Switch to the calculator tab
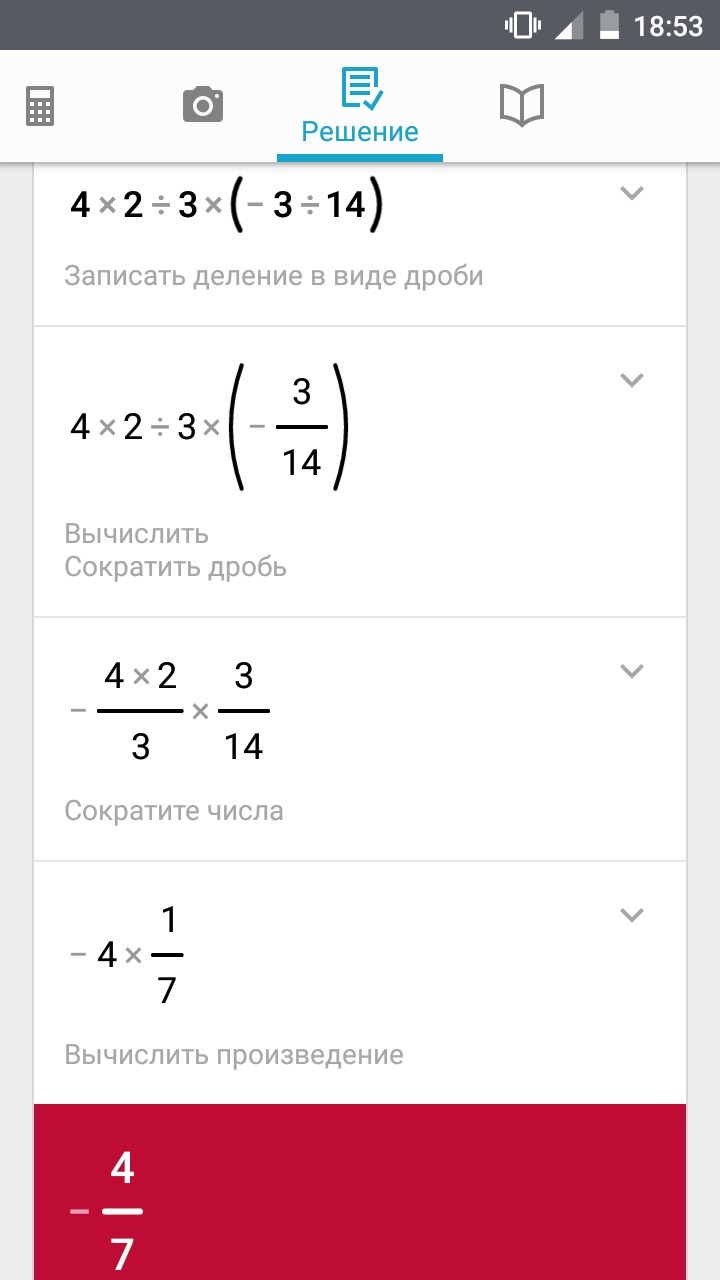 tap(40, 105)
